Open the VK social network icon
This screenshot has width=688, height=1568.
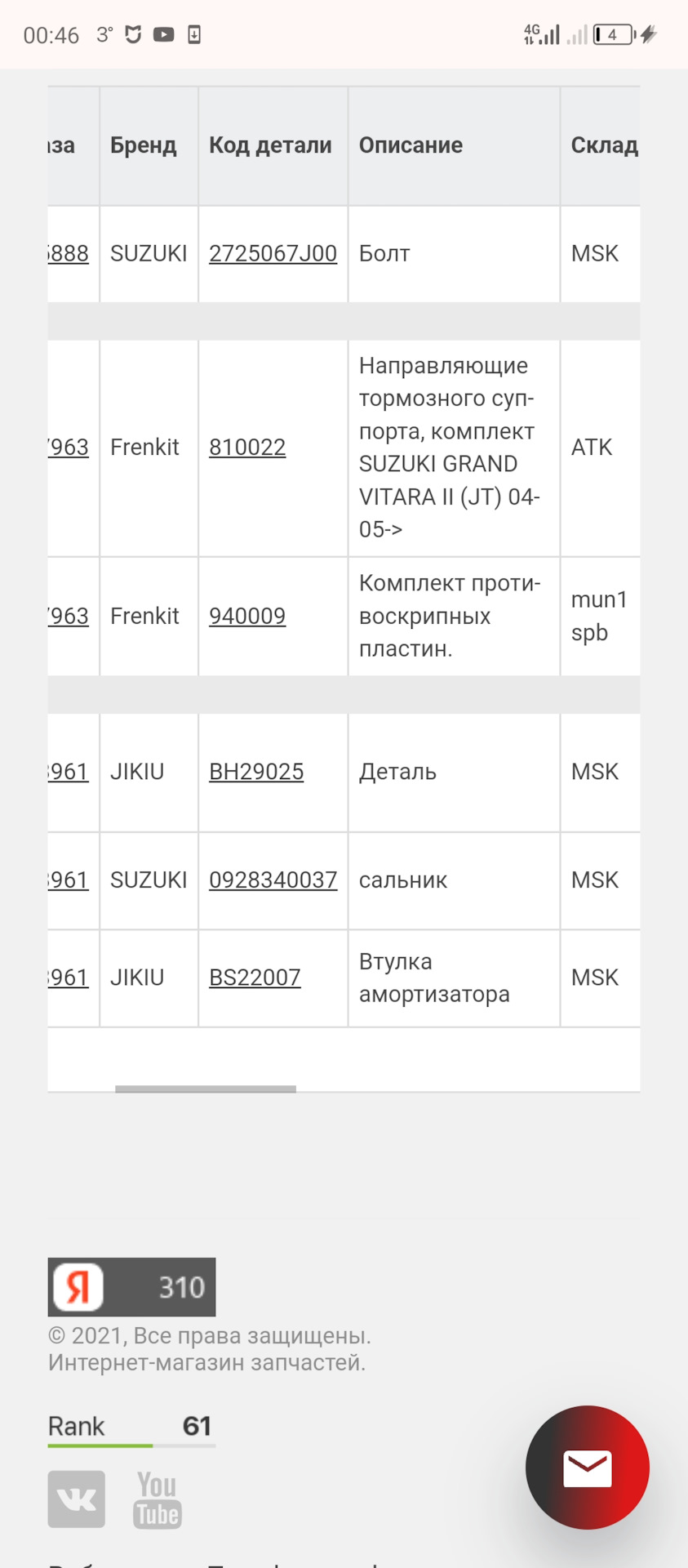click(76, 1499)
